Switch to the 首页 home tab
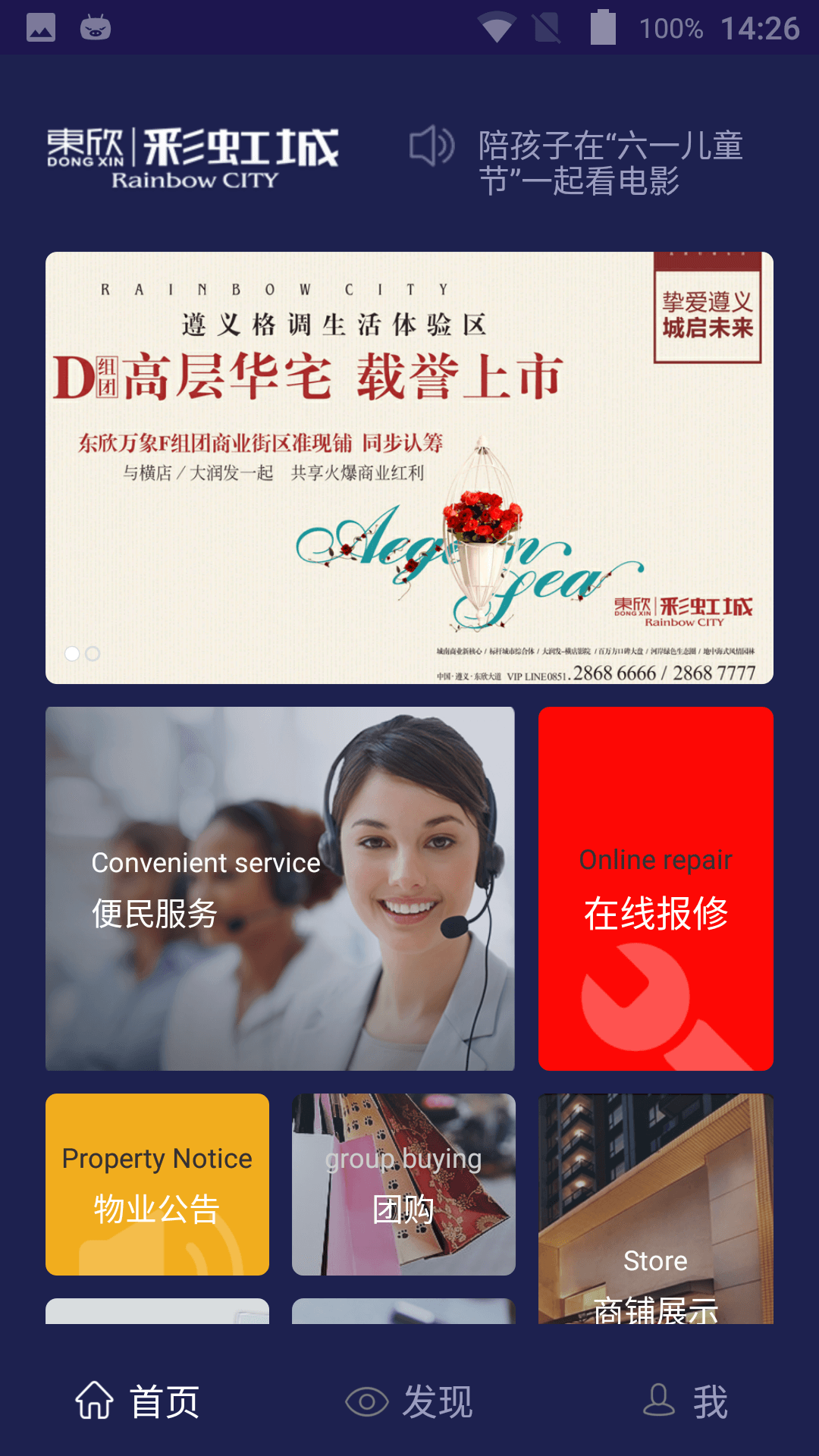This screenshot has height=1456, width=819. (138, 1401)
